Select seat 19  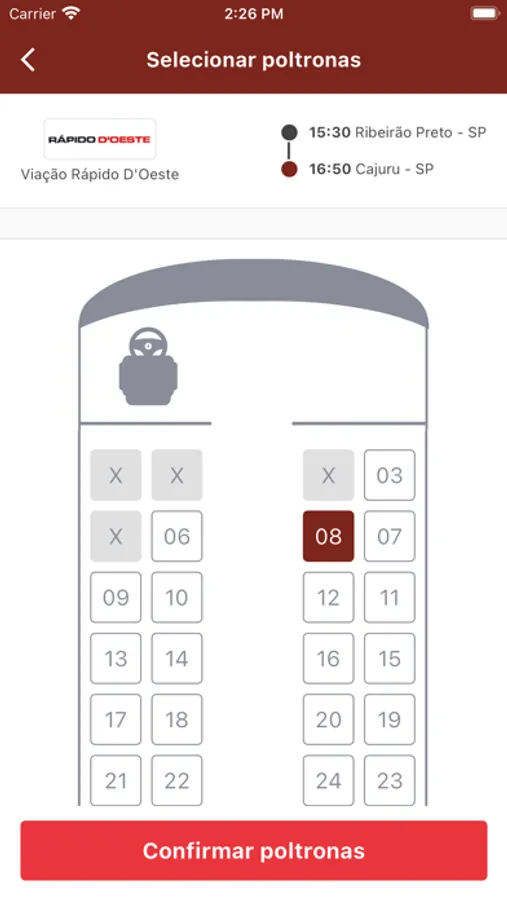point(389,720)
